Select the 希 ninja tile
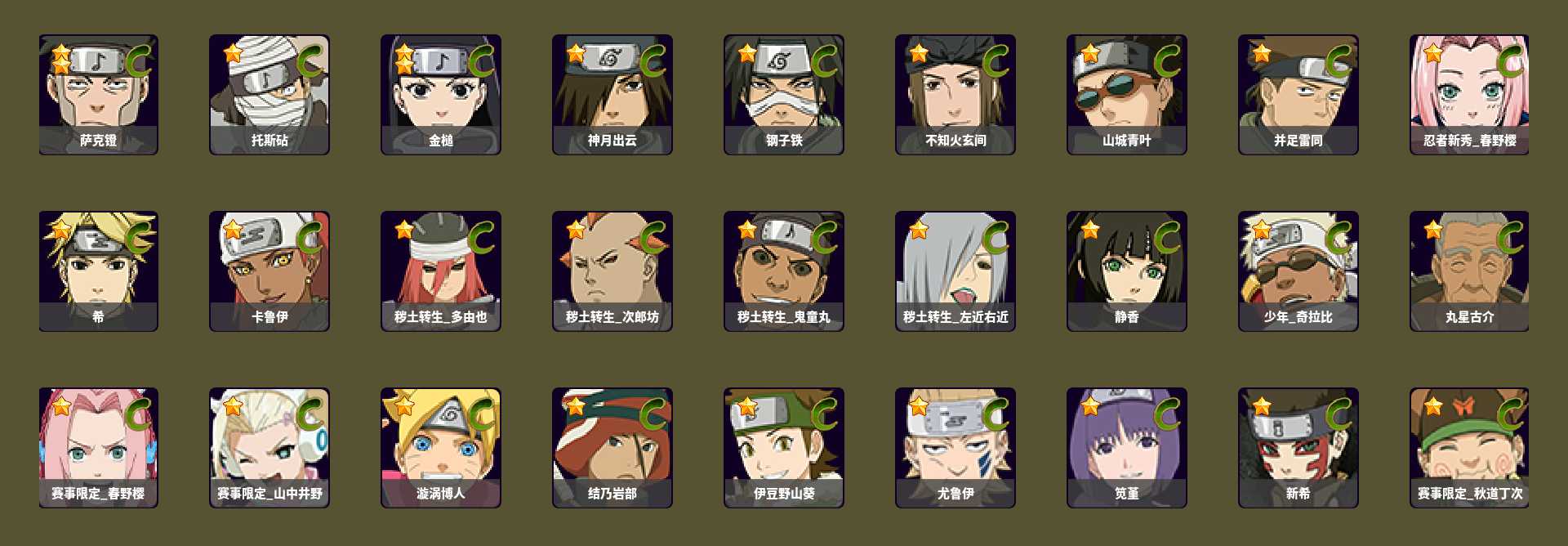The height and width of the screenshot is (546, 1568). pos(98,271)
